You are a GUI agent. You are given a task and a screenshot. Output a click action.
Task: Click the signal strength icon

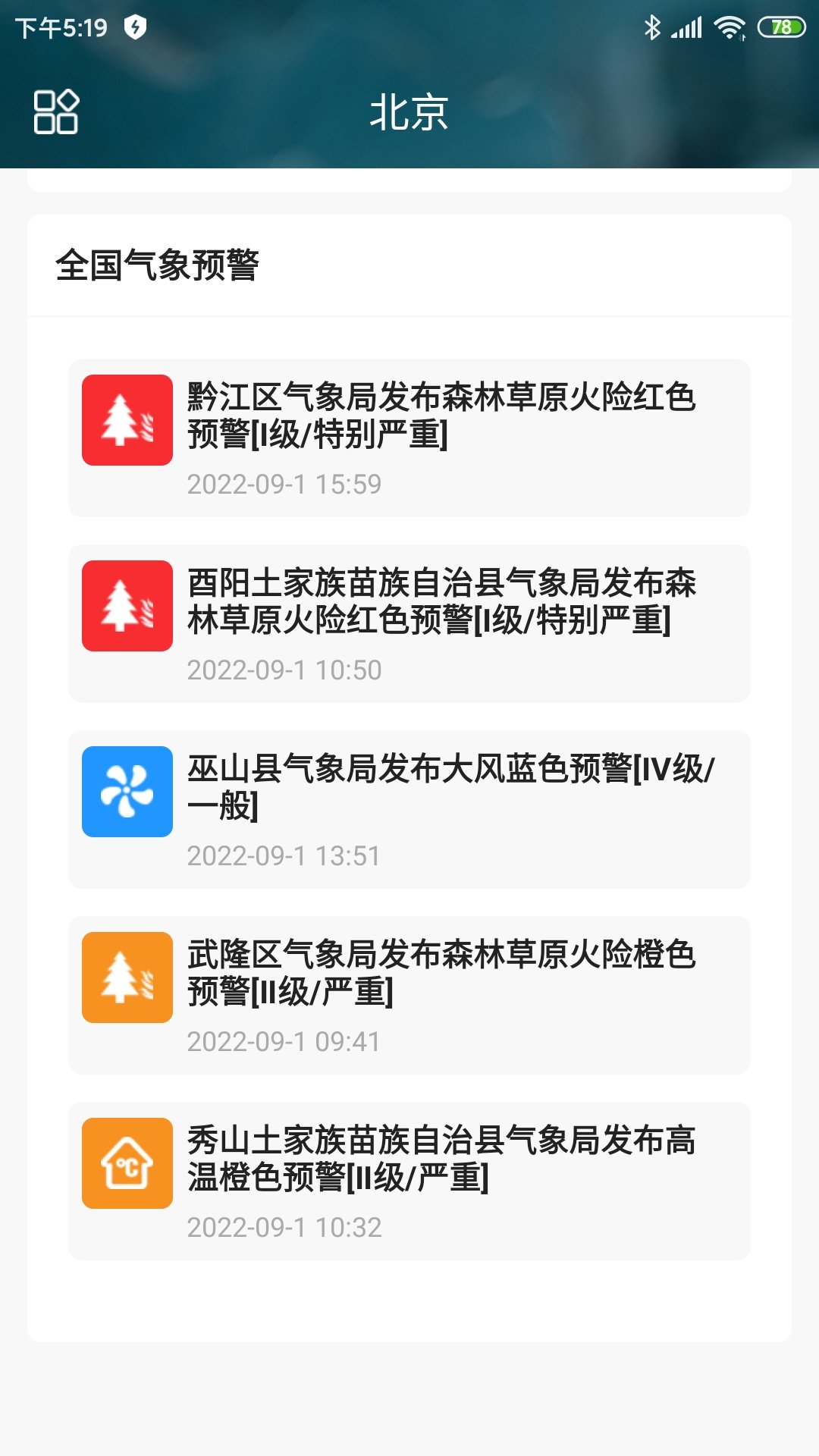coord(689,25)
